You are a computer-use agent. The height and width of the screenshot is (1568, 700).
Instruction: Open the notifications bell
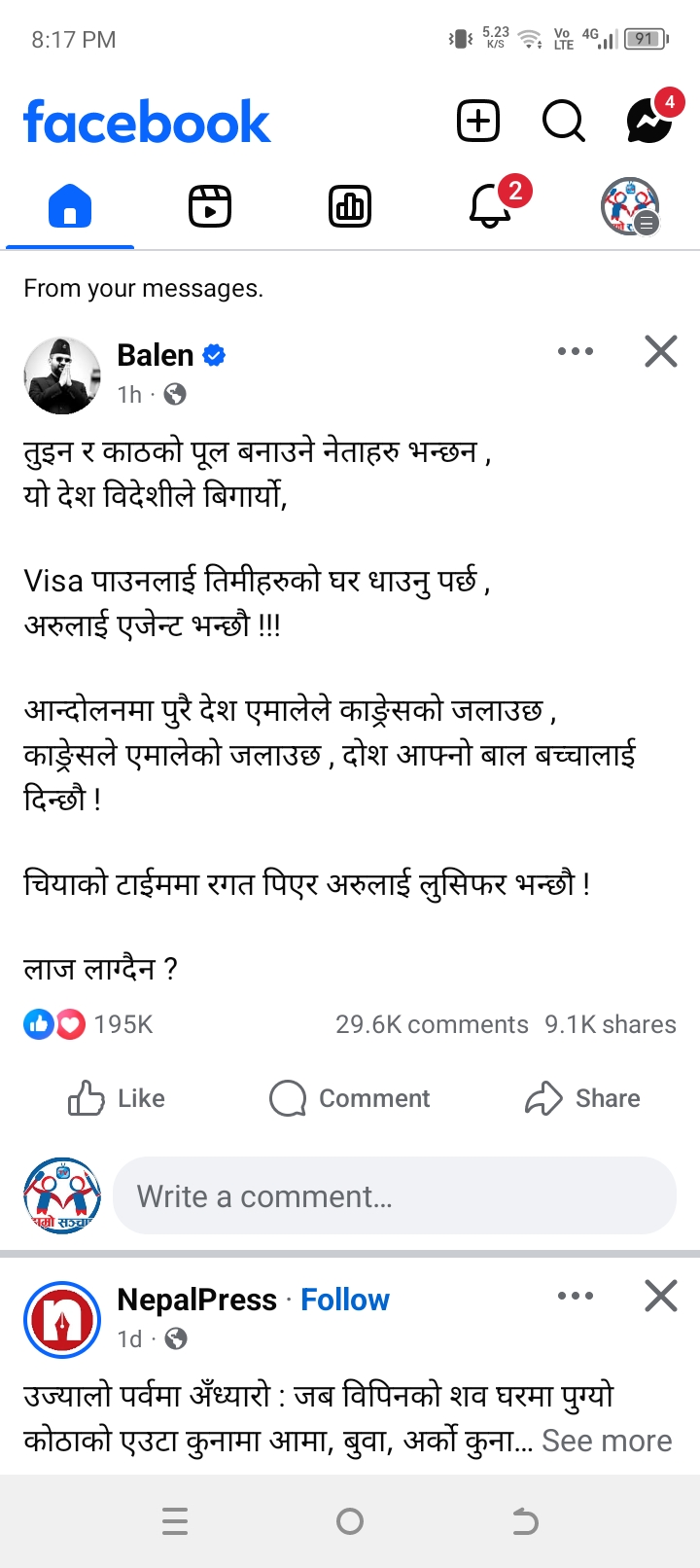[x=491, y=207]
